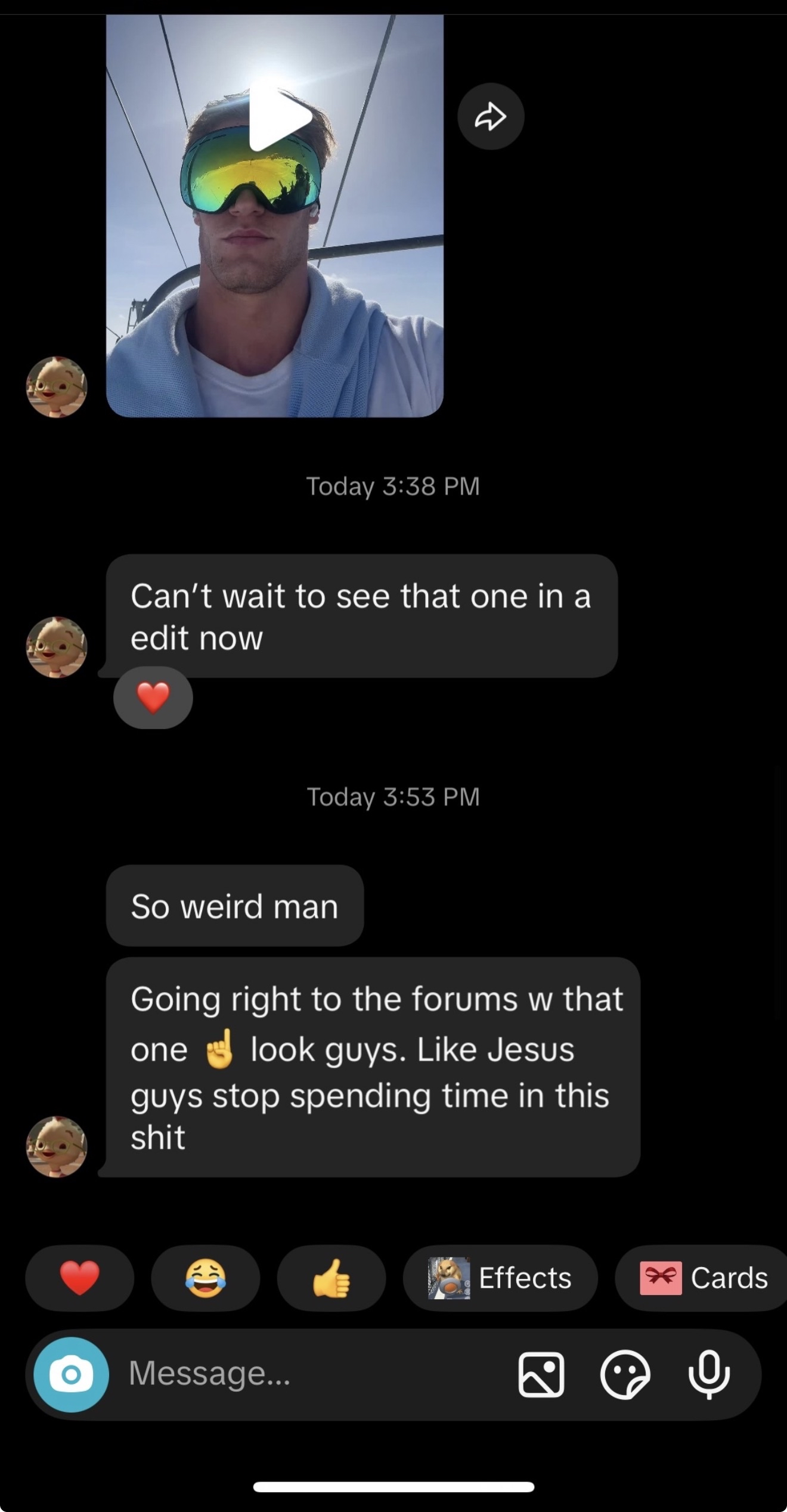Open the photo gallery picker
The width and height of the screenshot is (787, 1512).
tap(541, 1374)
